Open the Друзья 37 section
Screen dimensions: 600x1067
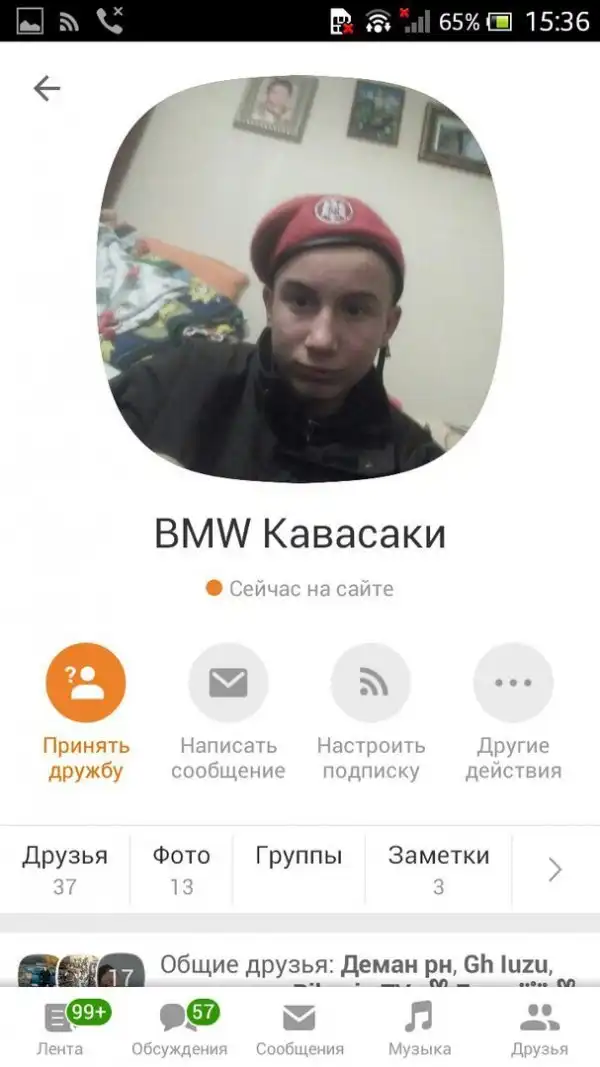click(x=65, y=870)
